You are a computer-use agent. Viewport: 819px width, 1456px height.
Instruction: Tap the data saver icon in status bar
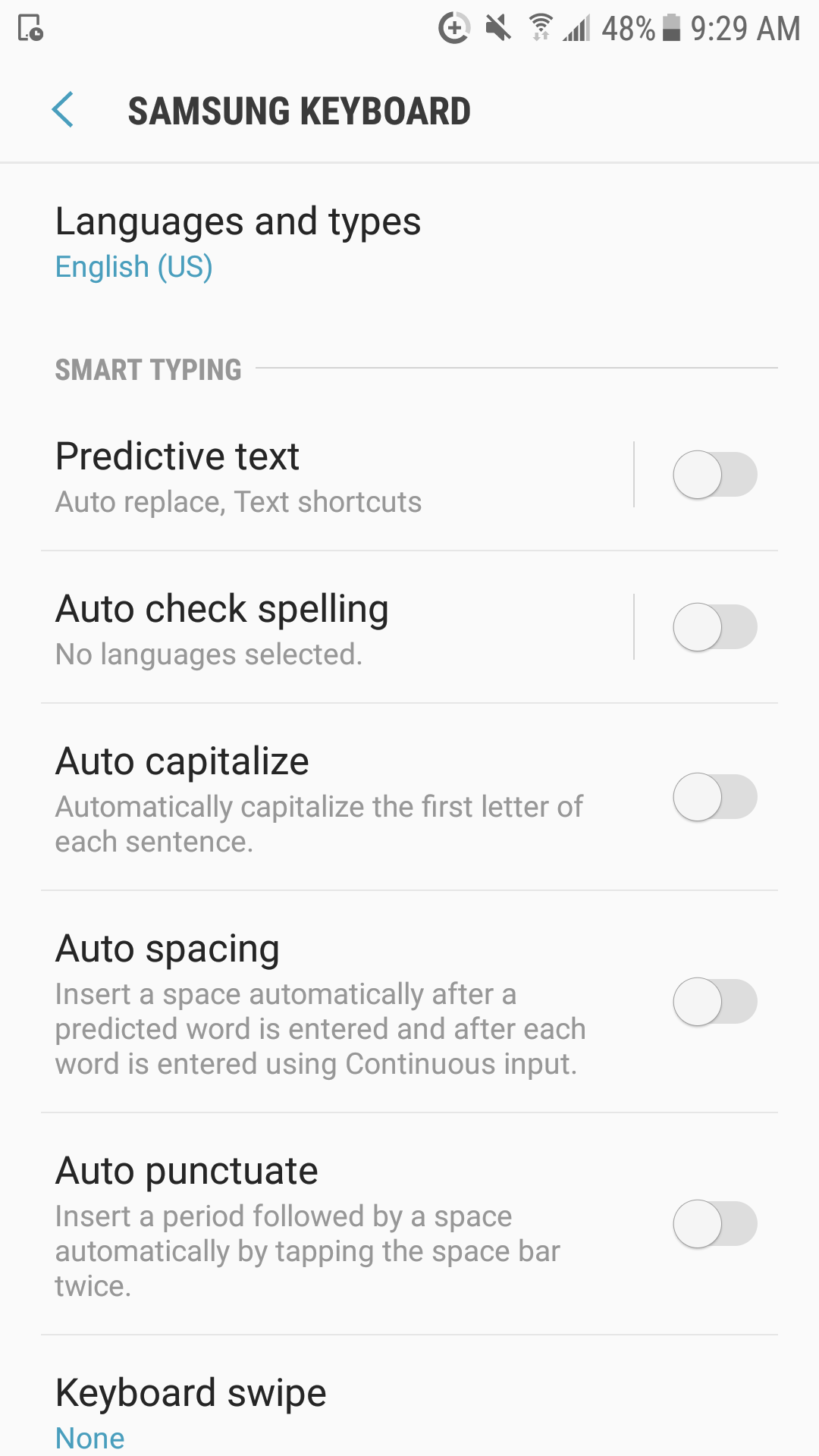(x=453, y=29)
